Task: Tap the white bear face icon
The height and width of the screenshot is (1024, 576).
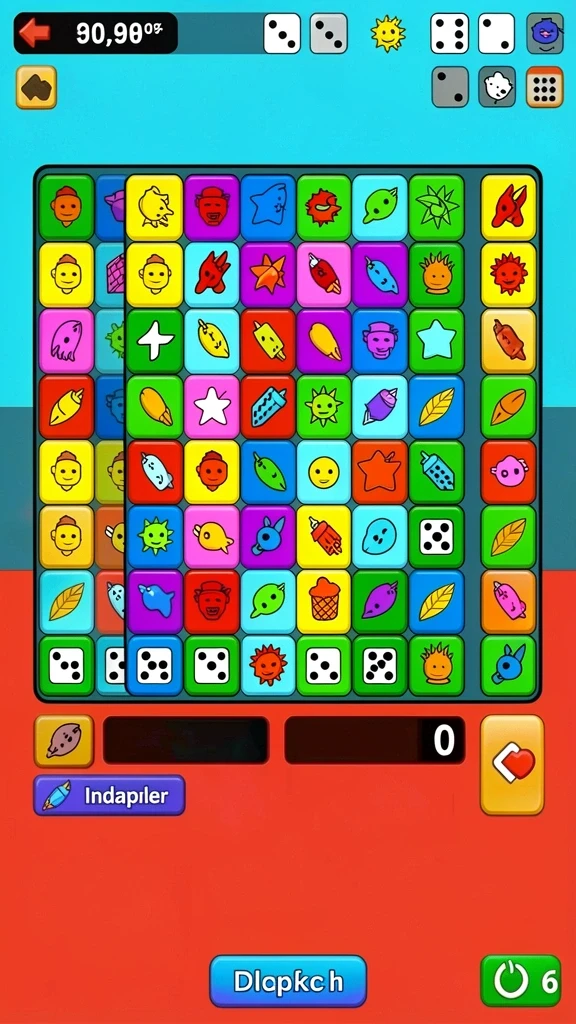Action: [x=497, y=87]
